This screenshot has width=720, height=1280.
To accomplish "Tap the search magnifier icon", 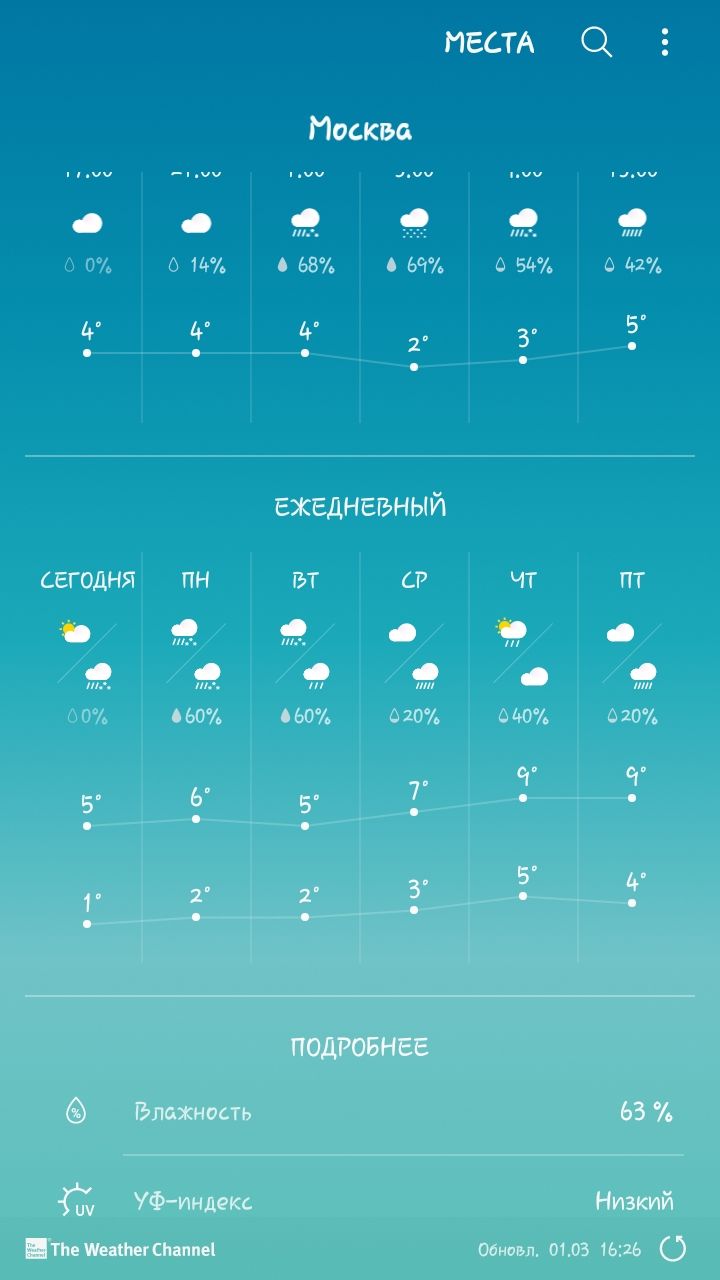I will click(x=597, y=42).
